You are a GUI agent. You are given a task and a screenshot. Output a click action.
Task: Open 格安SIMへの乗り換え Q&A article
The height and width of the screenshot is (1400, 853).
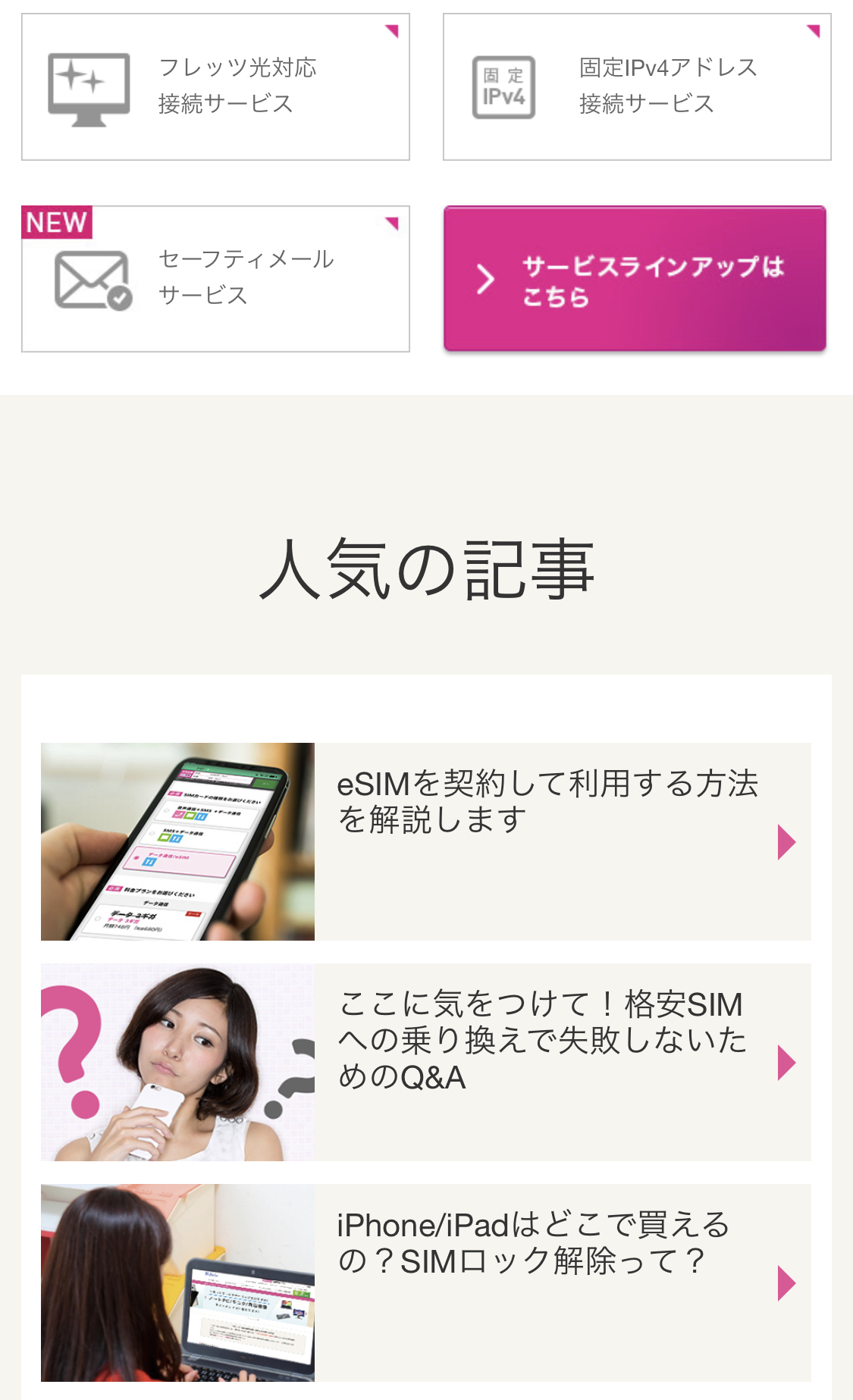coord(426,1062)
